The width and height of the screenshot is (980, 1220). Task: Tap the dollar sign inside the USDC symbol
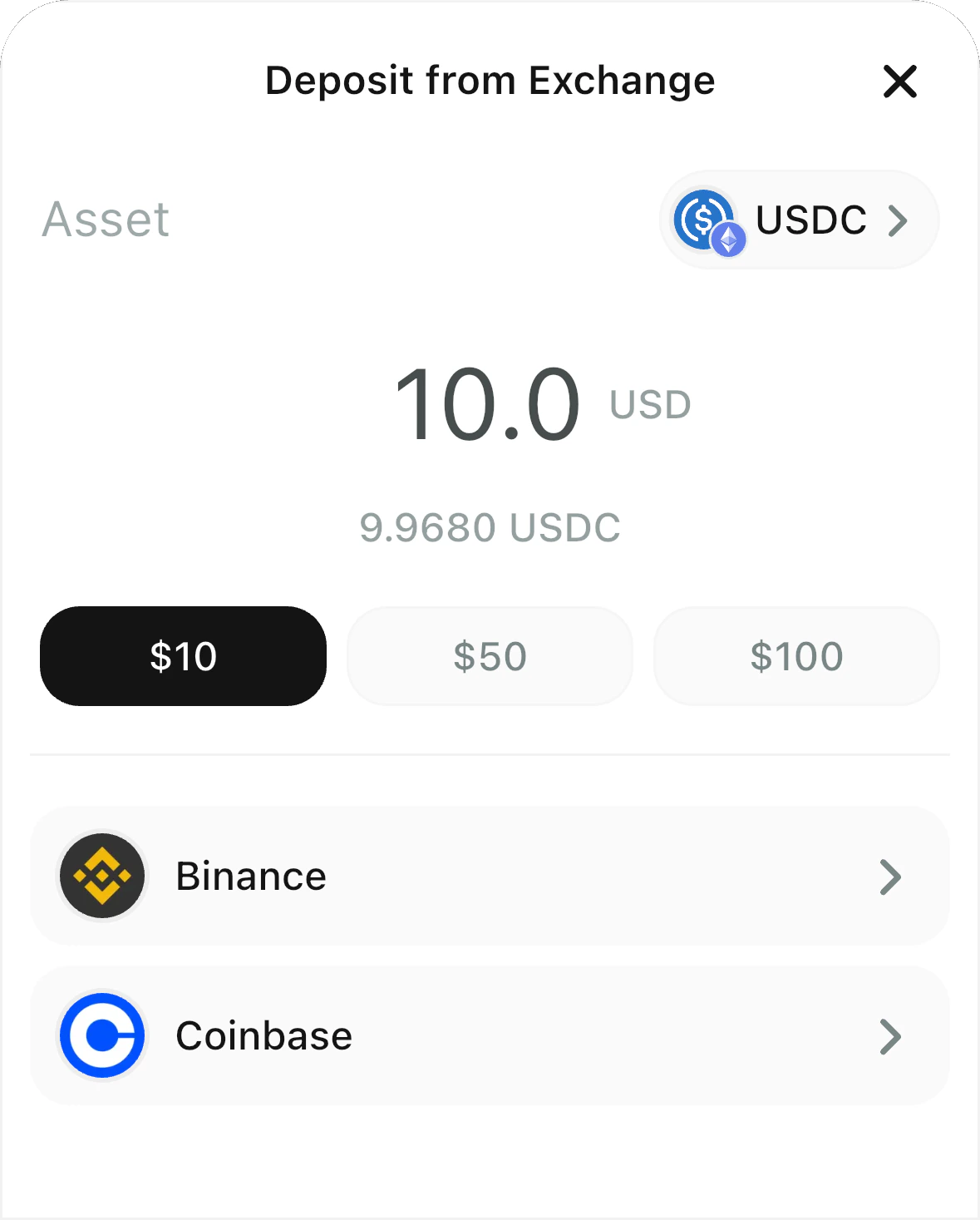pos(702,218)
